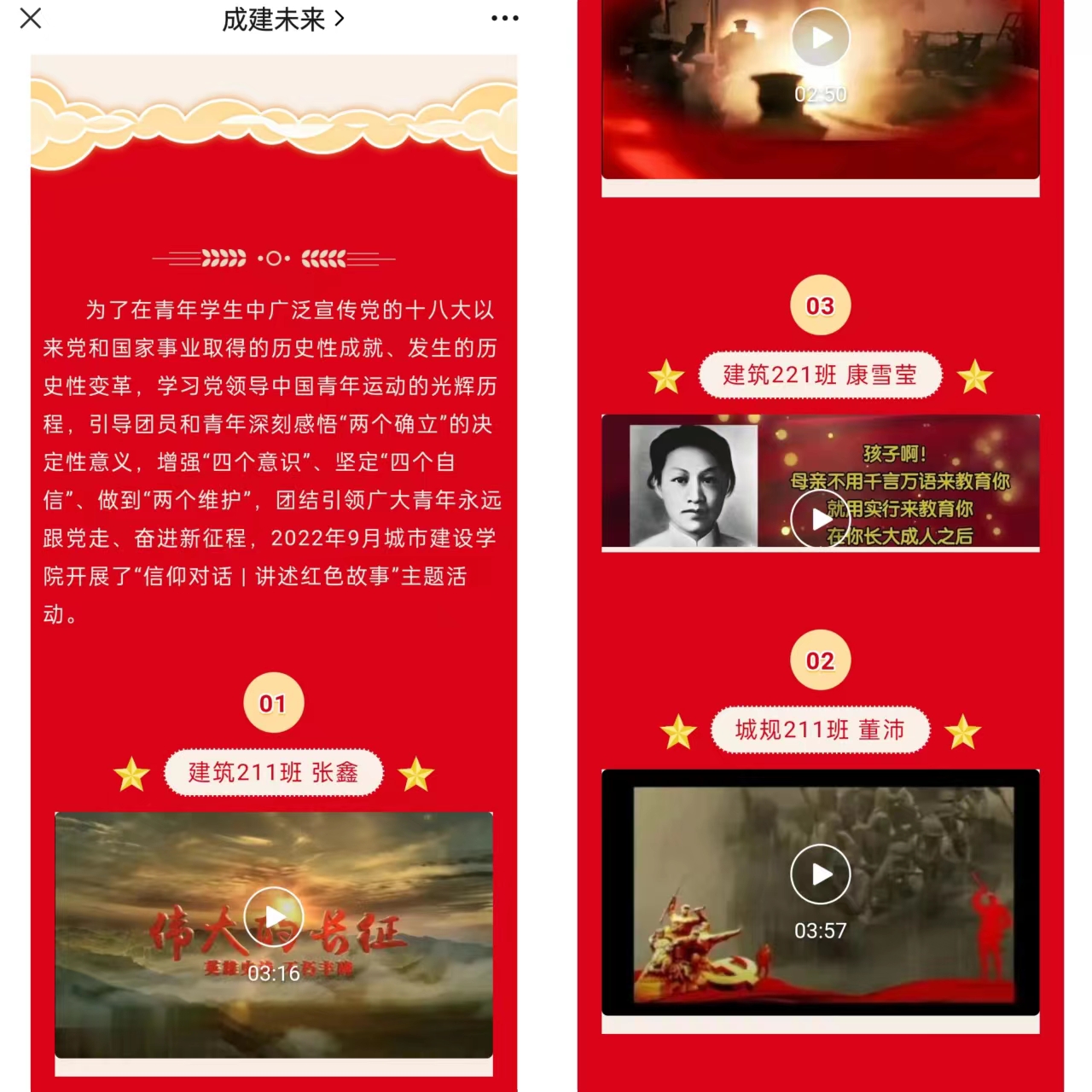
Task: Play the 02:50 video at the top
Action: tap(820, 38)
